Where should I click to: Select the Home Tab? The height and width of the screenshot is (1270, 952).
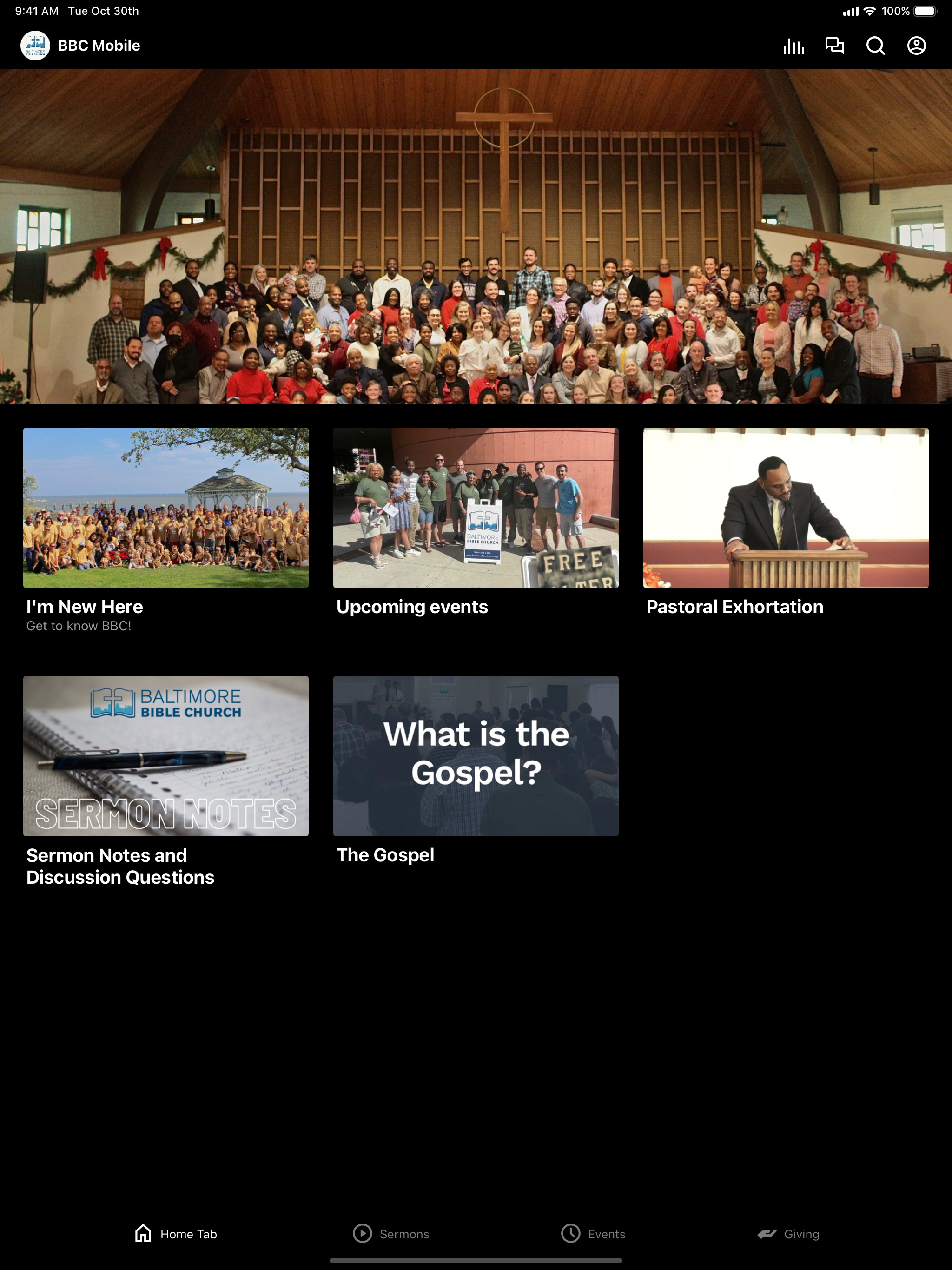tap(176, 1233)
